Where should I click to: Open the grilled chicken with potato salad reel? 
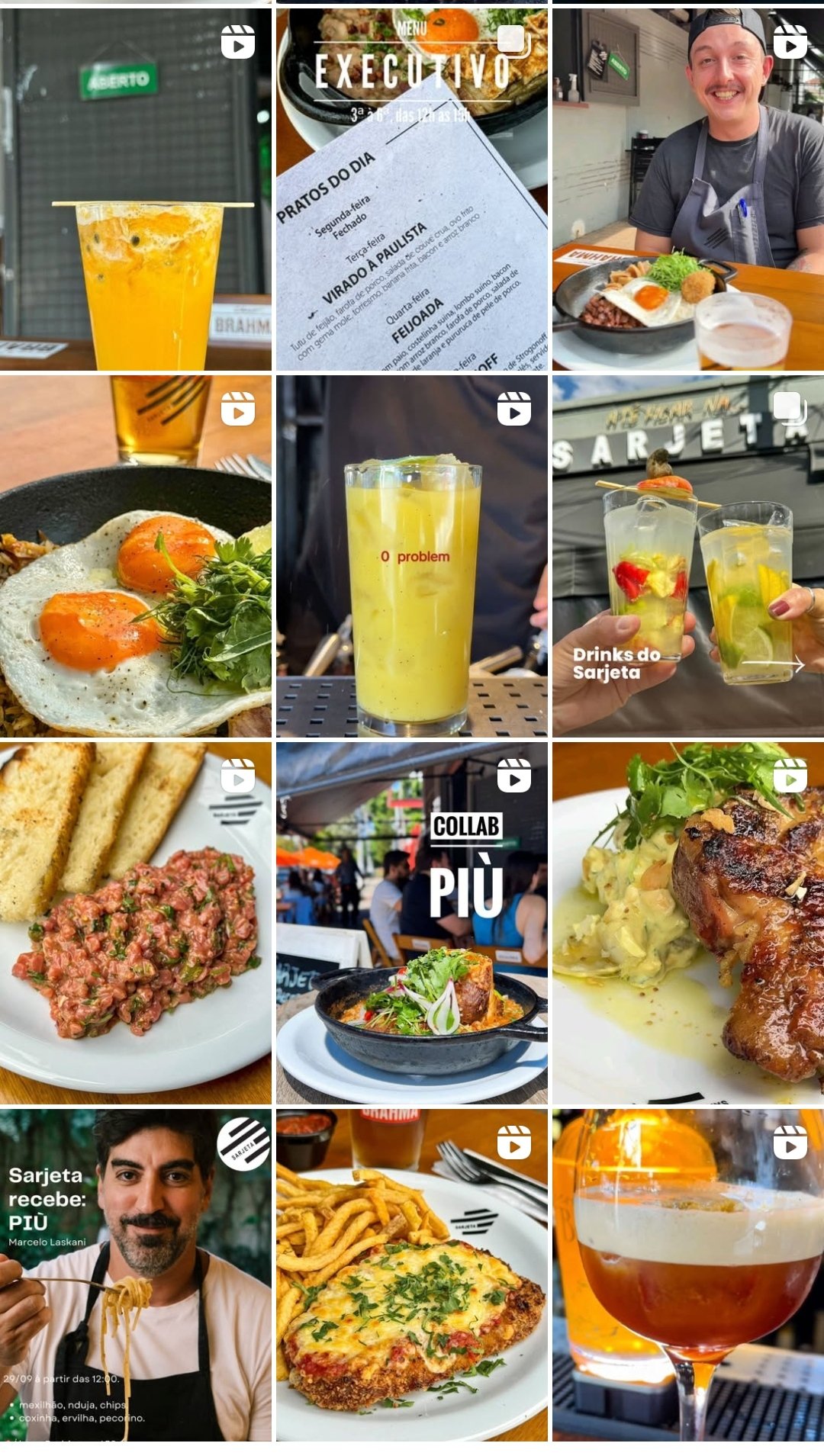(688, 923)
